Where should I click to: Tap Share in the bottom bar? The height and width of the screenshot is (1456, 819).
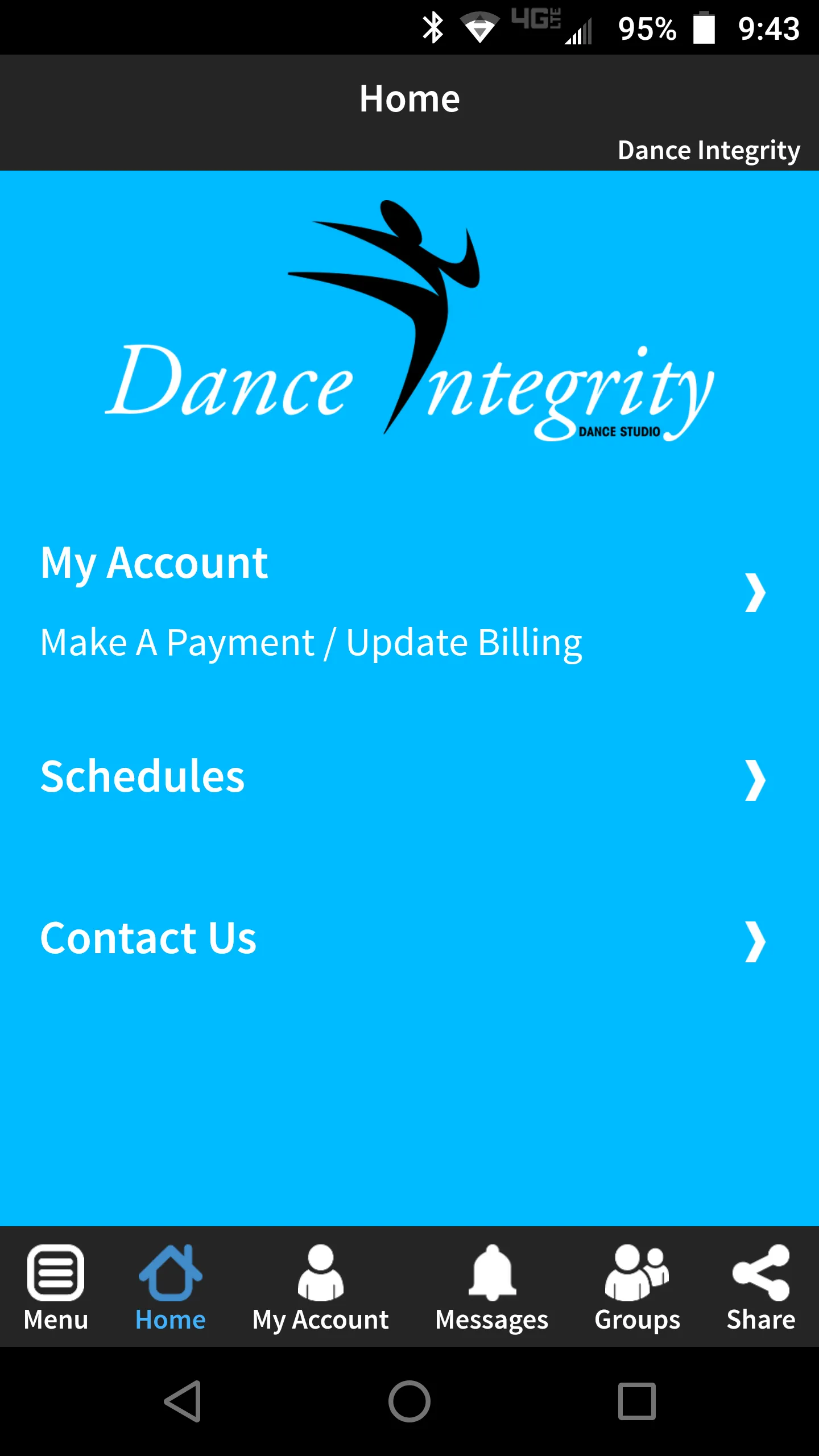pyautogui.click(x=761, y=1288)
